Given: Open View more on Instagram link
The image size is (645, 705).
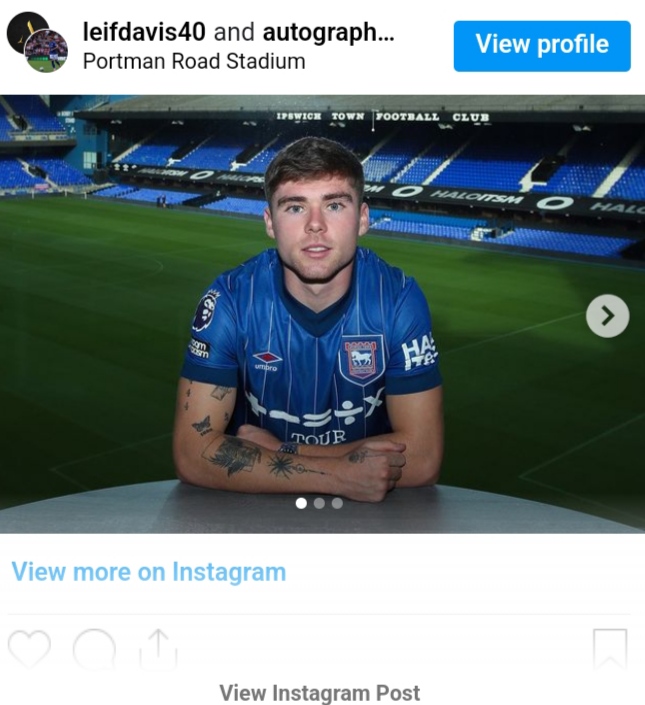Looking at the screenshot, I should click(x=149, y=572).
